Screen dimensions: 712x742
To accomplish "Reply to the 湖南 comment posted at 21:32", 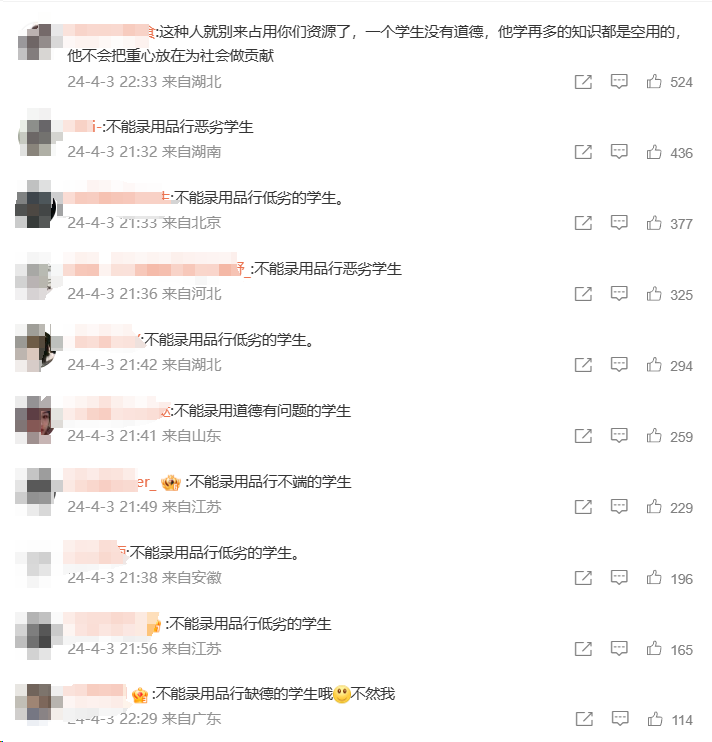I will [619, 152].
